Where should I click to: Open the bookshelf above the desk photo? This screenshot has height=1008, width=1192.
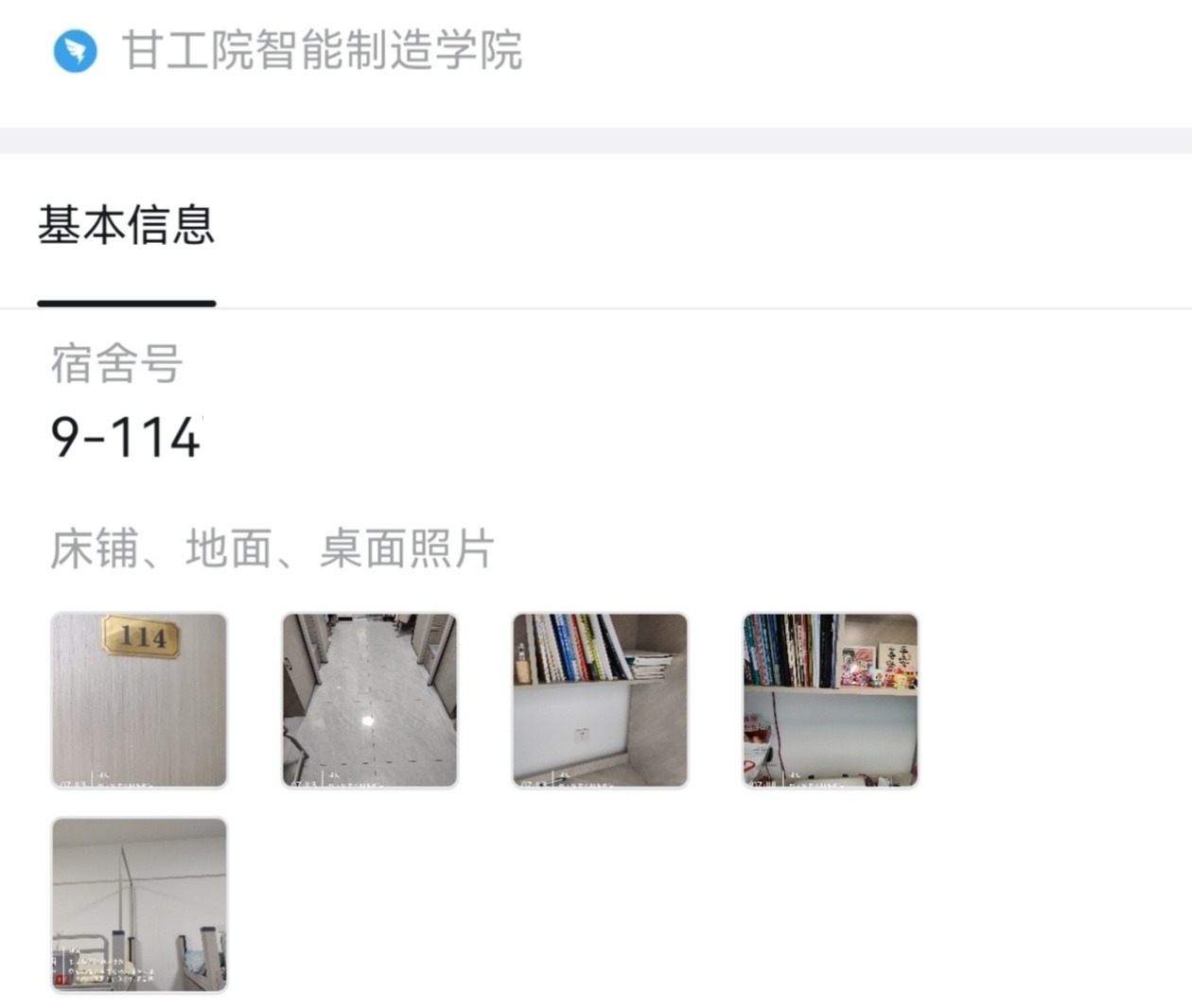coord(600,700)
